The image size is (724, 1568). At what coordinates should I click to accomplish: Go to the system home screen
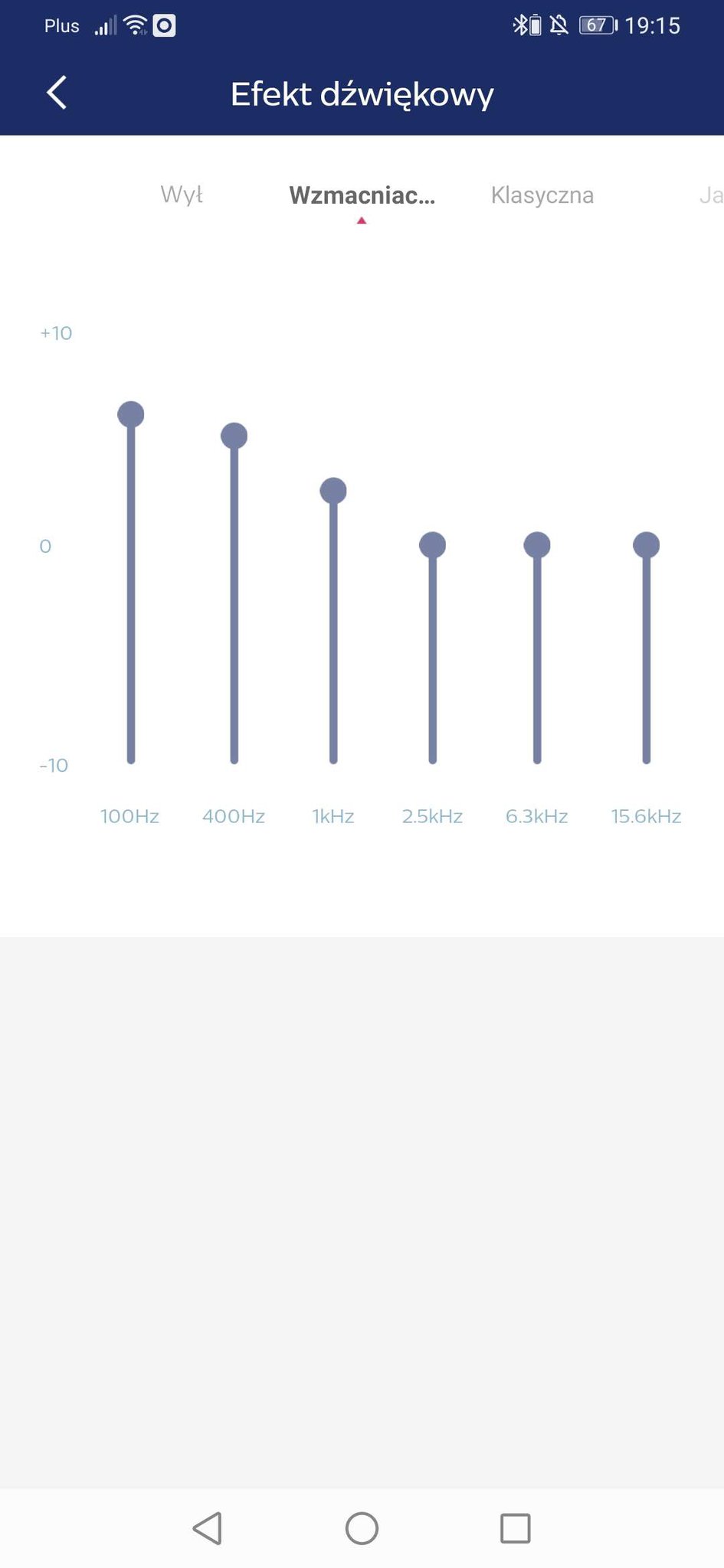362,1528
